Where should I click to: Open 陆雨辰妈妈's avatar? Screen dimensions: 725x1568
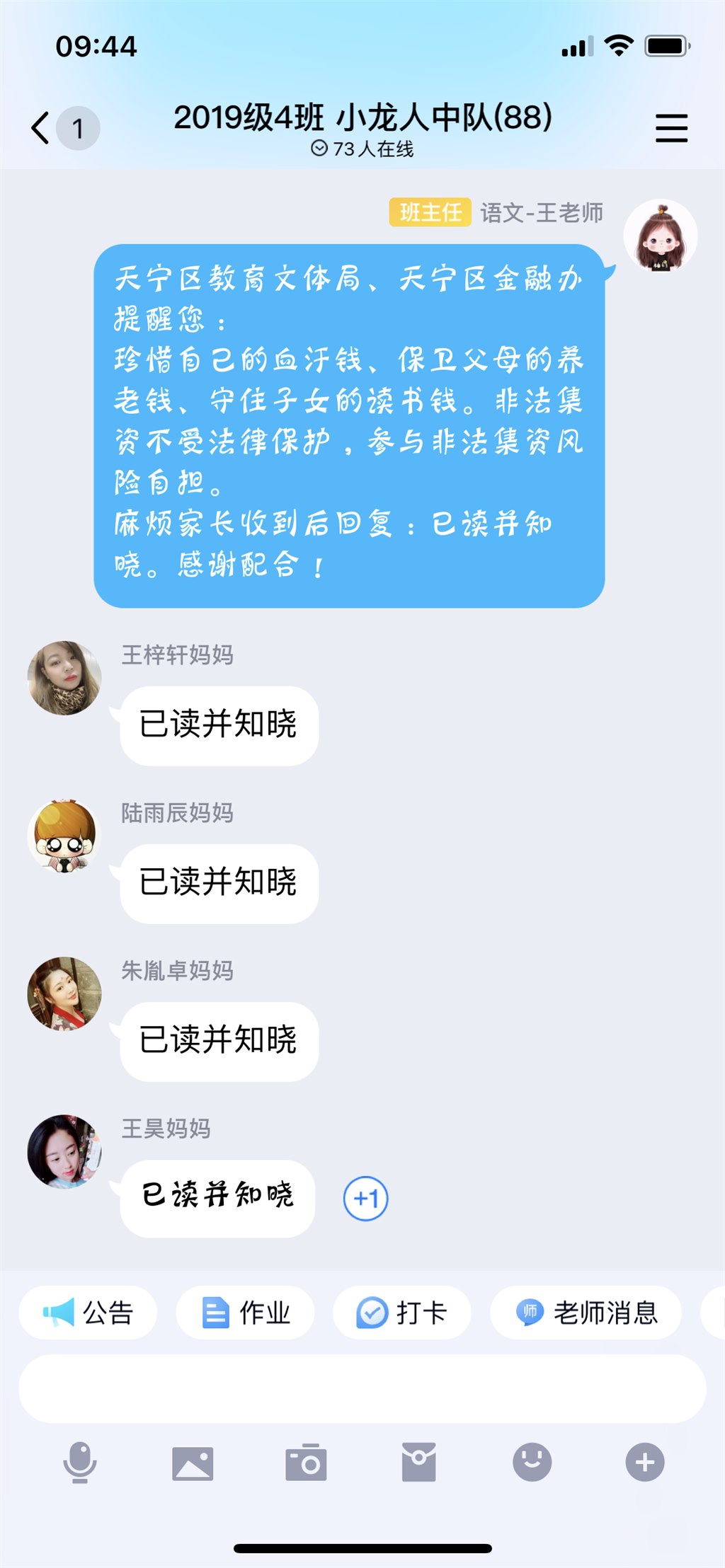coord(64,836)
